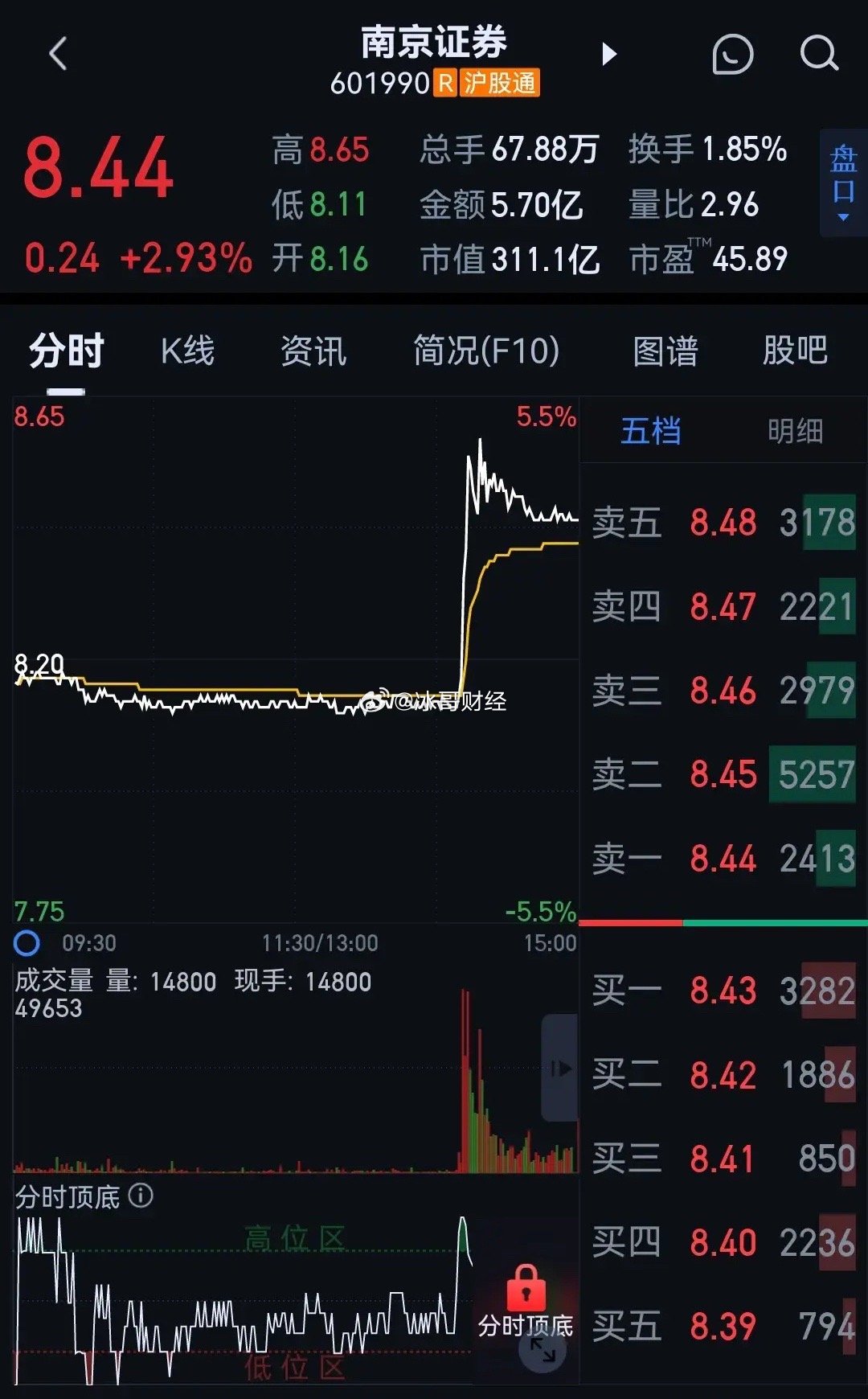Open the search magnifier icon

(x=818, y=55)
